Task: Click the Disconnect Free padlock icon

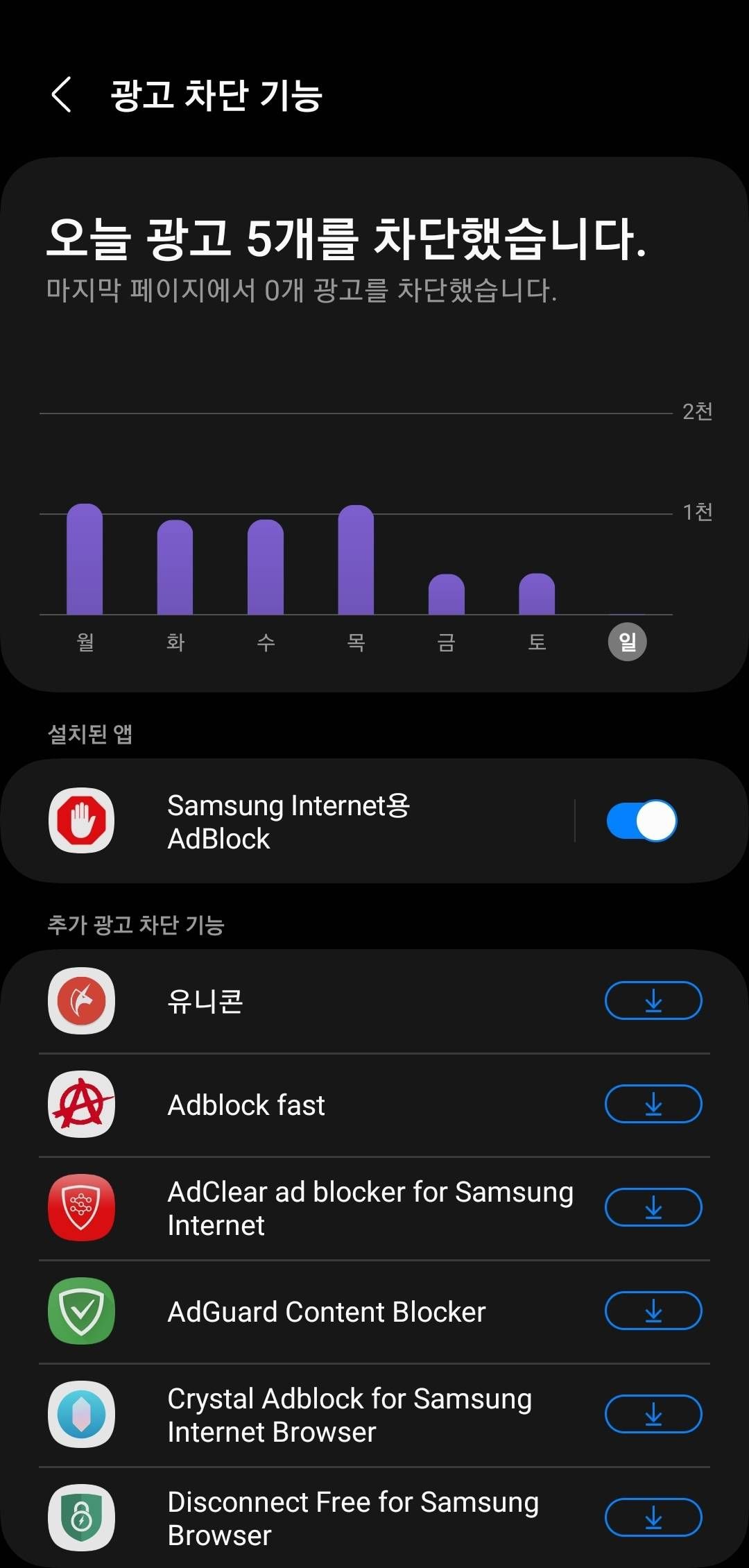Action: 80,1517
